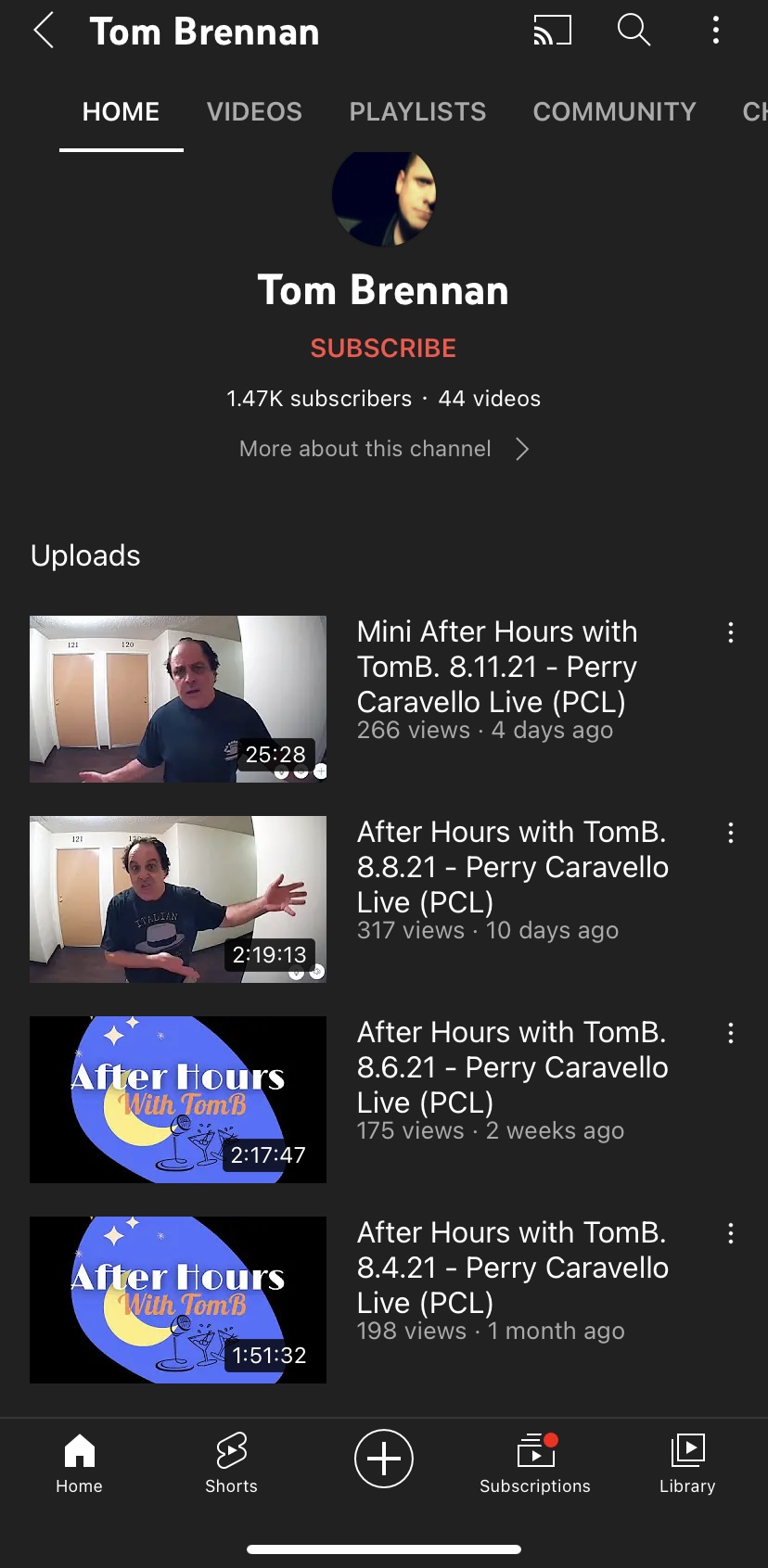Viewport: 768px width, 1568px height.
Task: Tap the create plus button
Action: [384, 1459]
